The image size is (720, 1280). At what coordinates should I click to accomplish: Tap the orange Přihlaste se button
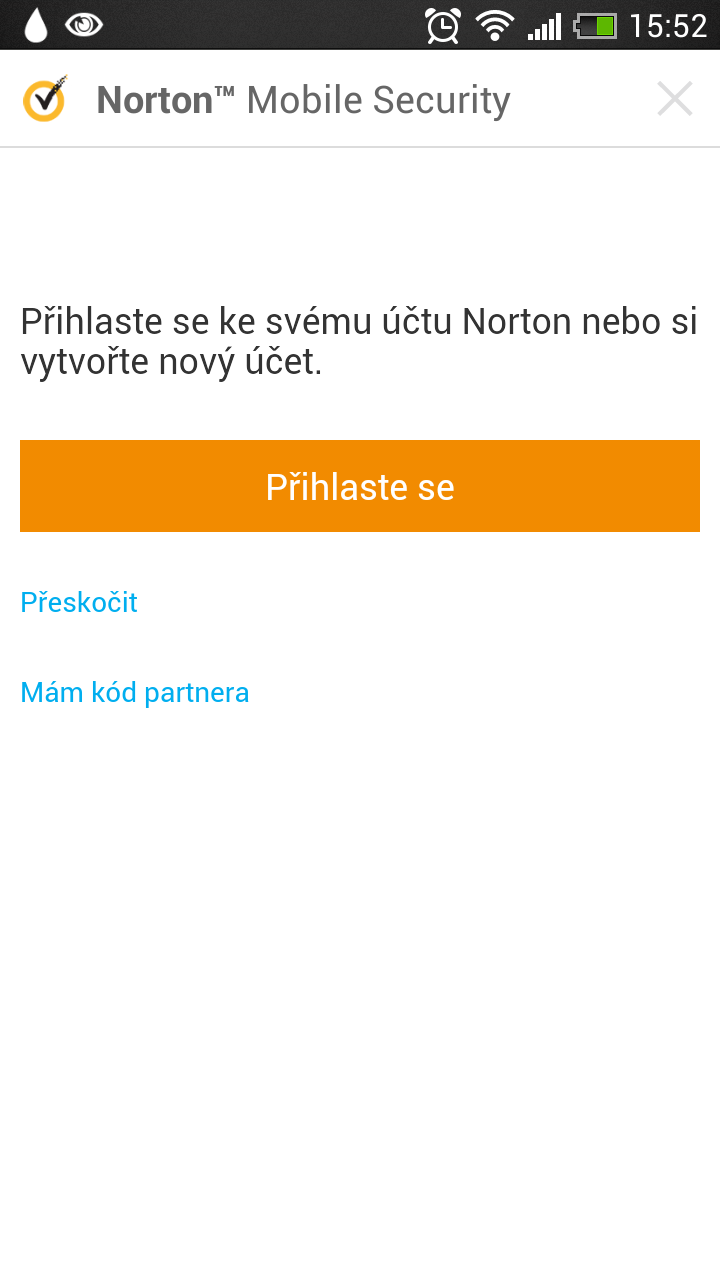[x=360, y=486]
